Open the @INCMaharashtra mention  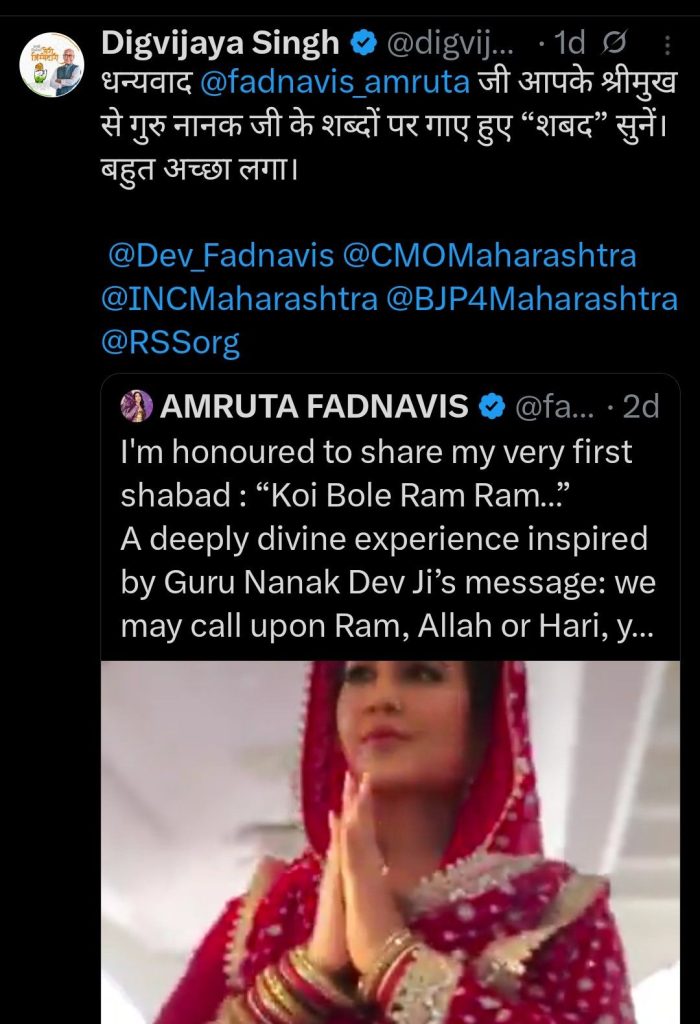pos(238,298)
